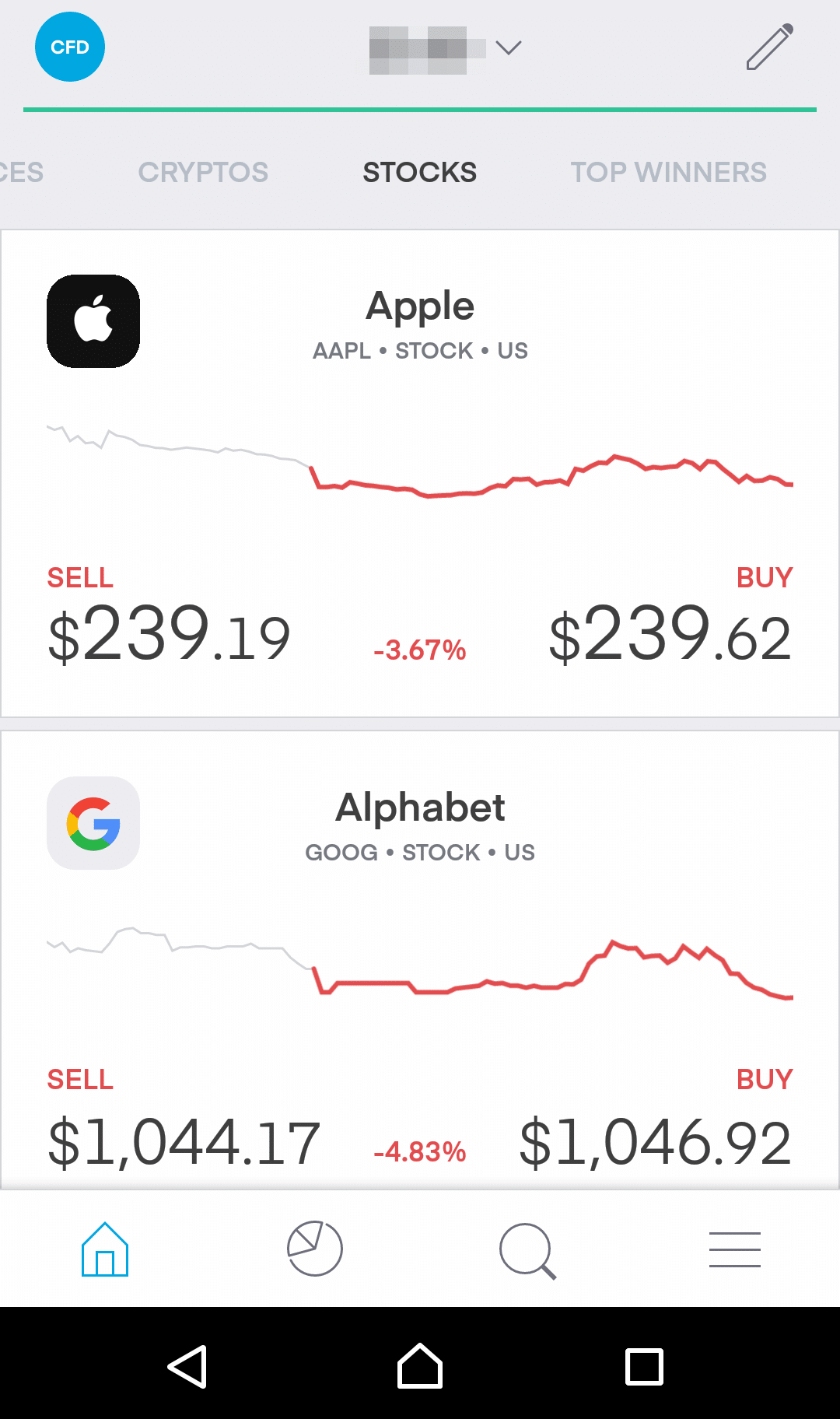This screenshot has width=840, height=1419.
Task: Select the Apple company logo
Action: pyautogui.click(x=93, y=321)
